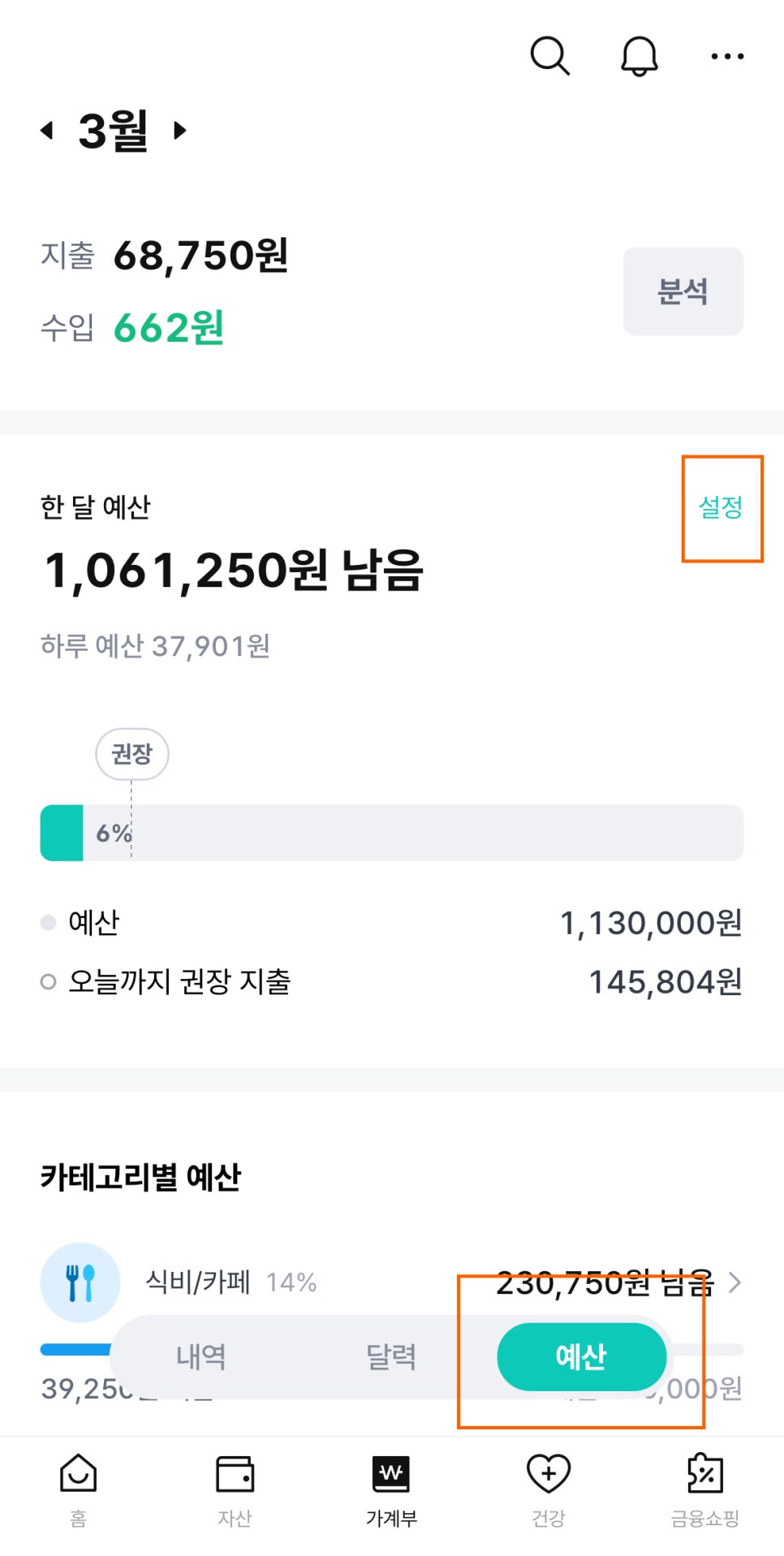
Task: Go to the 홈 tab
Action: [x=78, y=1490]
